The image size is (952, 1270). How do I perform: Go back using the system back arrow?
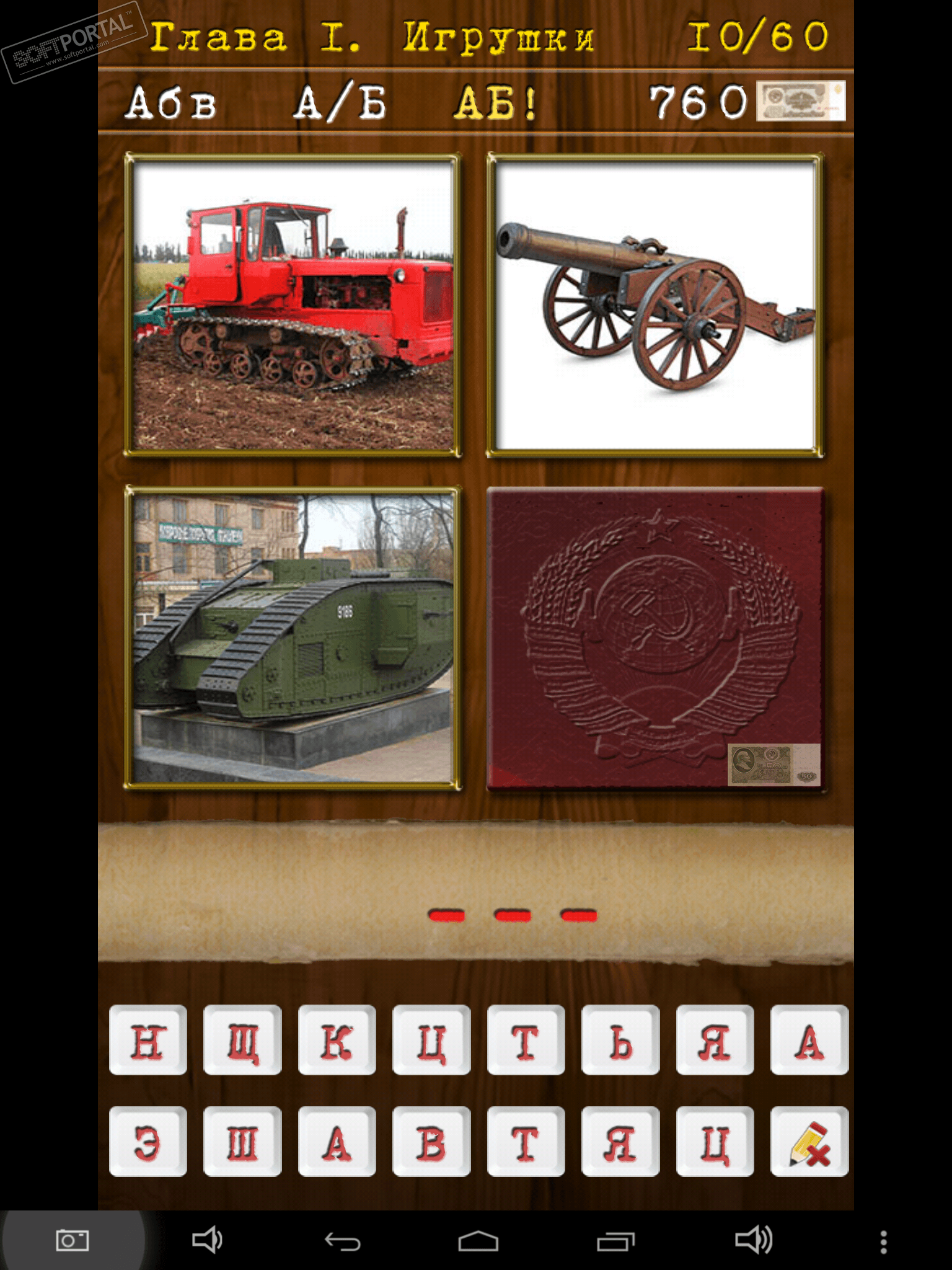coord(343,1241)
